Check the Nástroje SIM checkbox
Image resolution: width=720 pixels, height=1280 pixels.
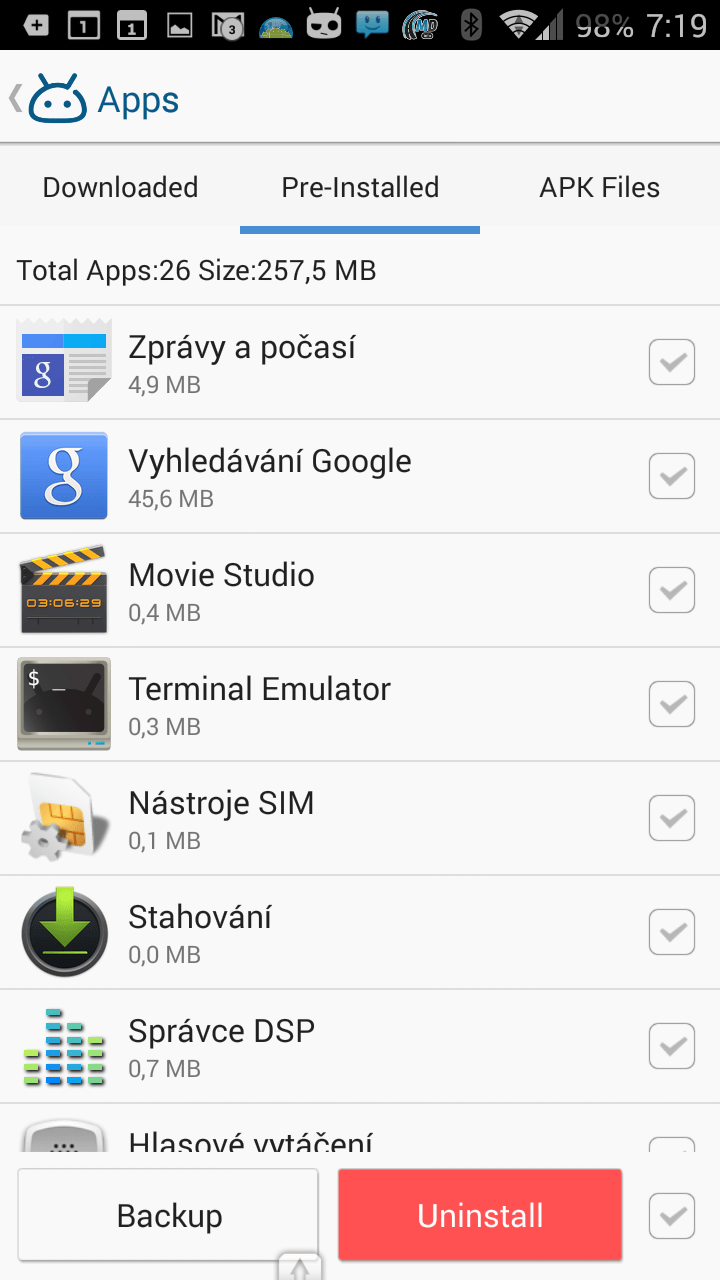coord(672,818)
